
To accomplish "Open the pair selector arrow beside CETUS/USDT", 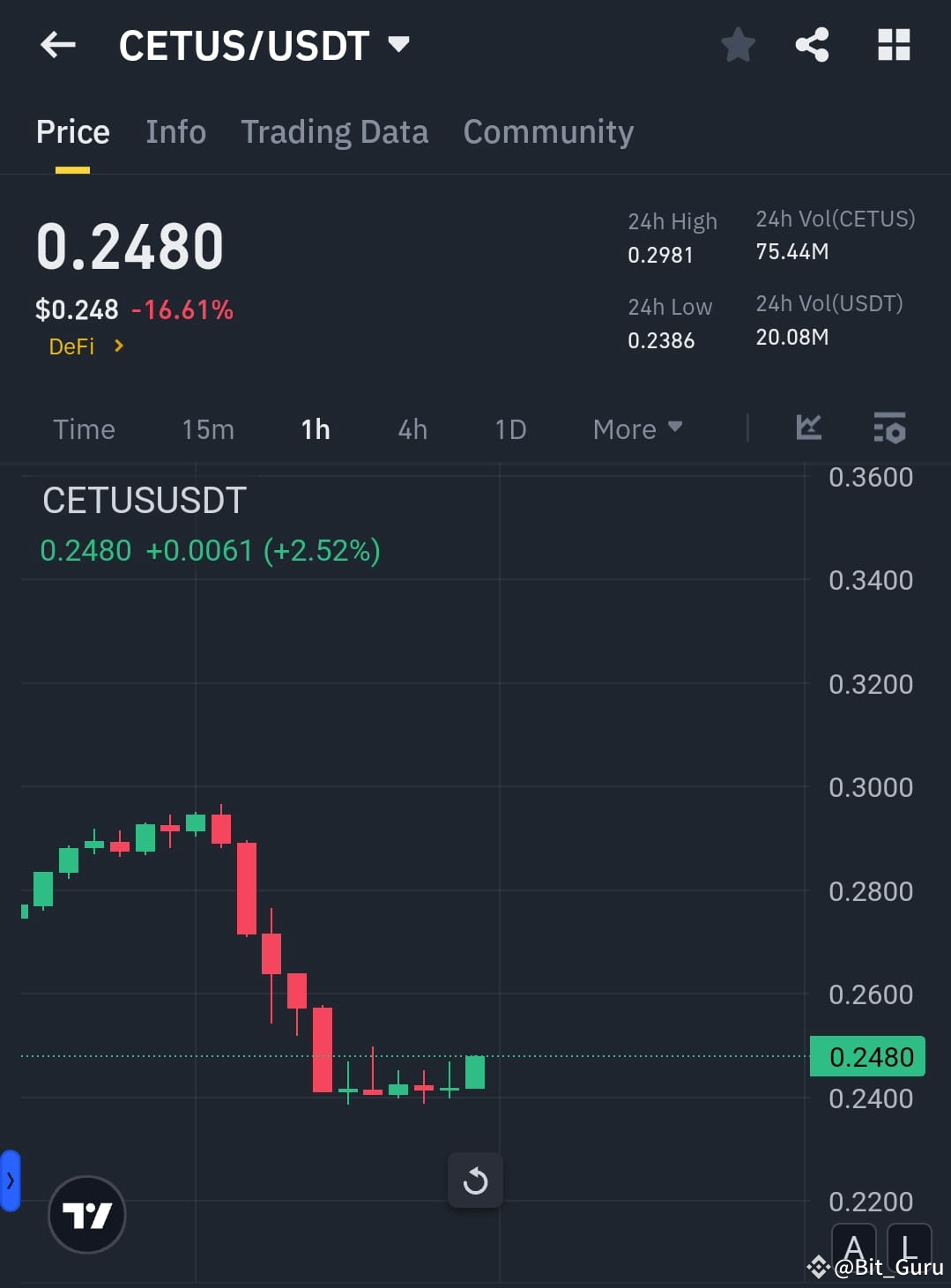I will 398,43.
